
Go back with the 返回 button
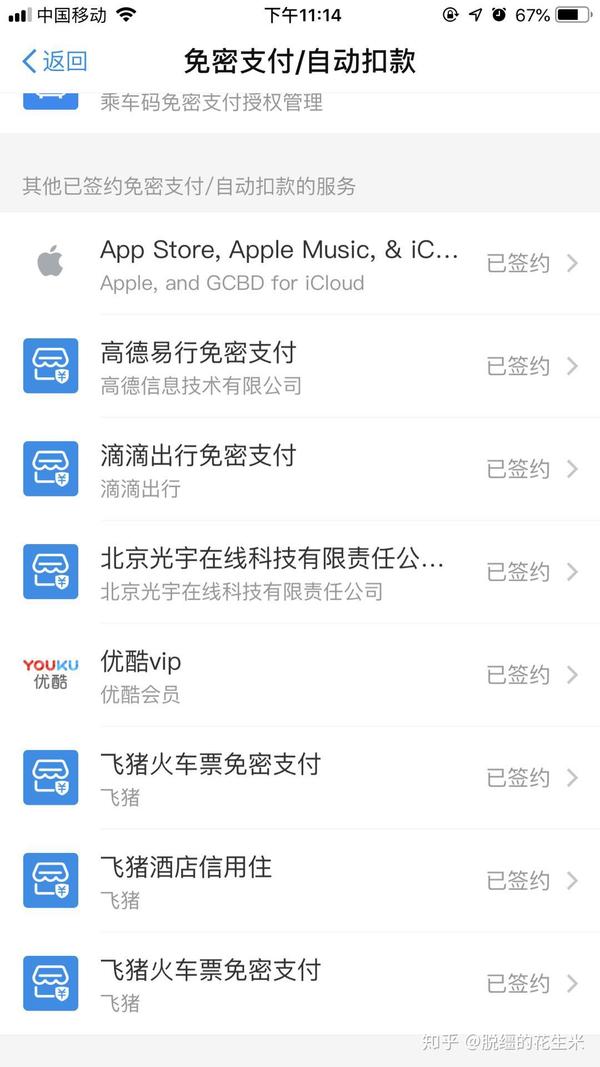[54, 61]
